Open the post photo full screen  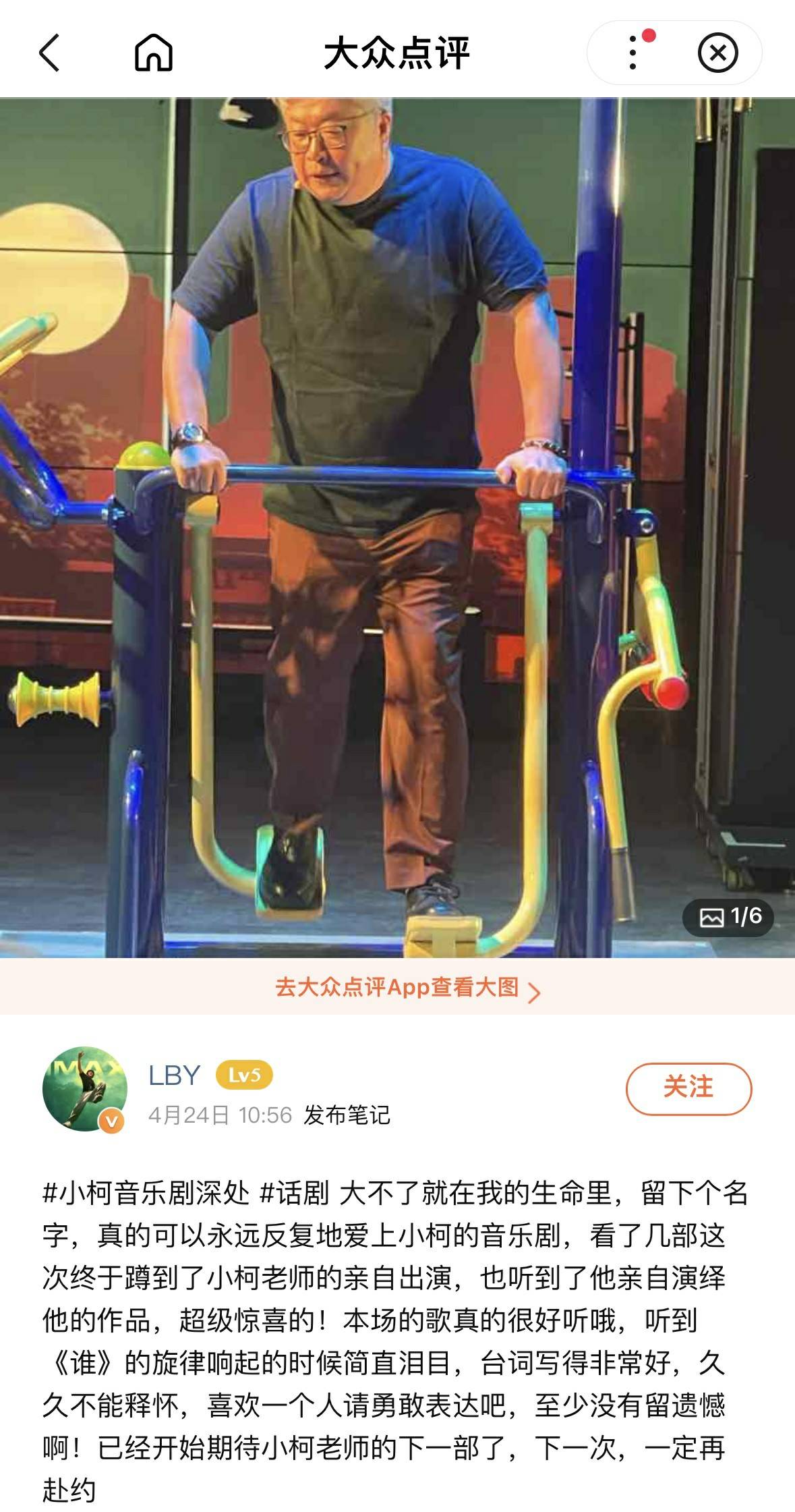(397, 526)
